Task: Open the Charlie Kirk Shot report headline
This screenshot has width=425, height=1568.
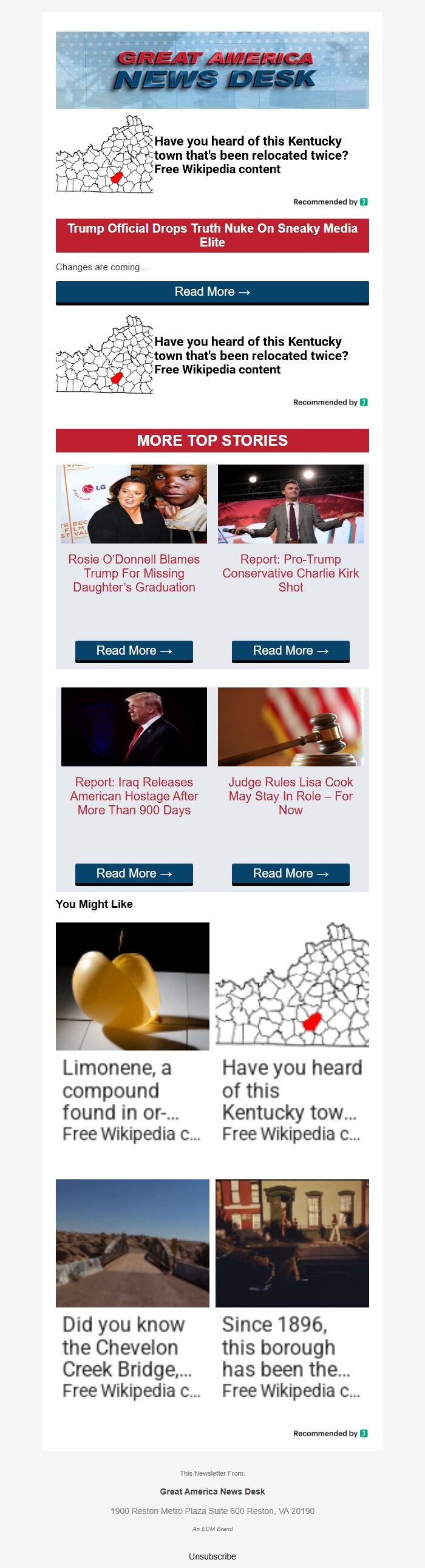Action: coord(290,573)
